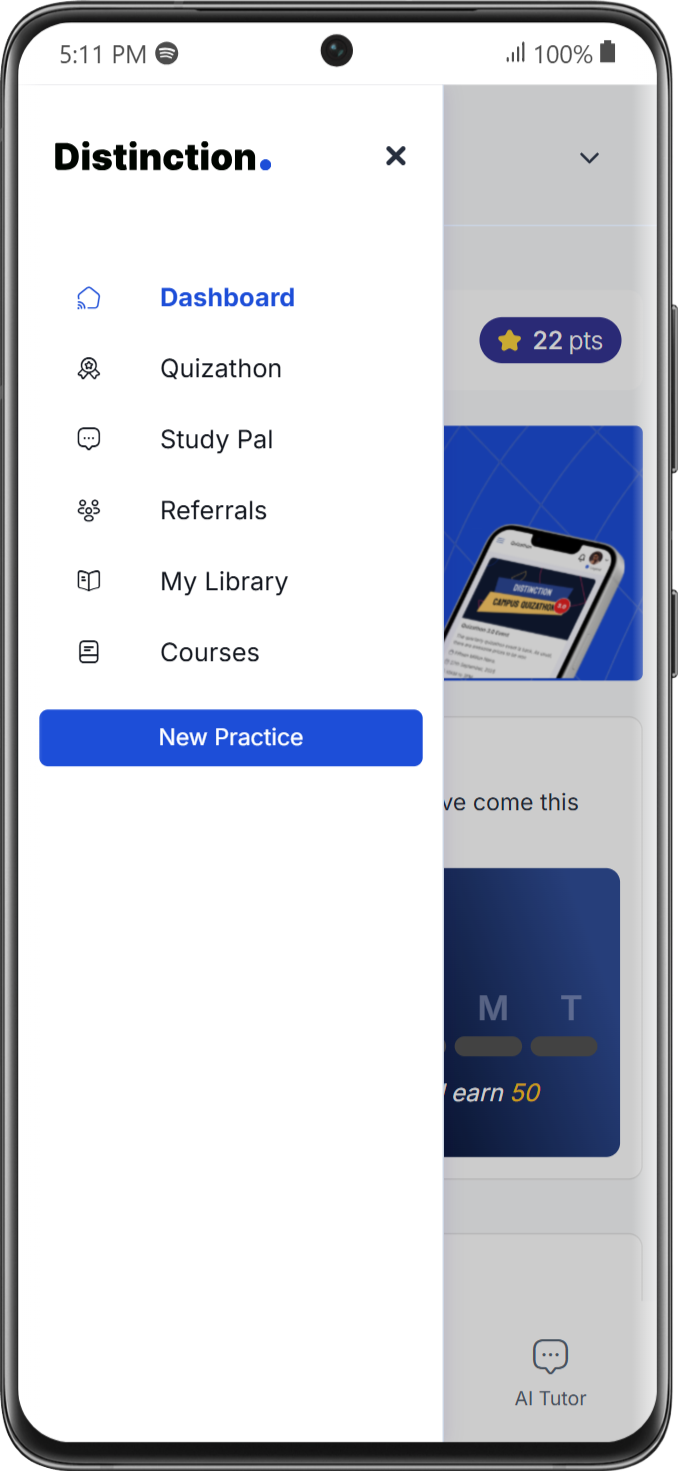Open the Quizathon section
Screen dimensions: 678x1471
[x=220, y=369]
